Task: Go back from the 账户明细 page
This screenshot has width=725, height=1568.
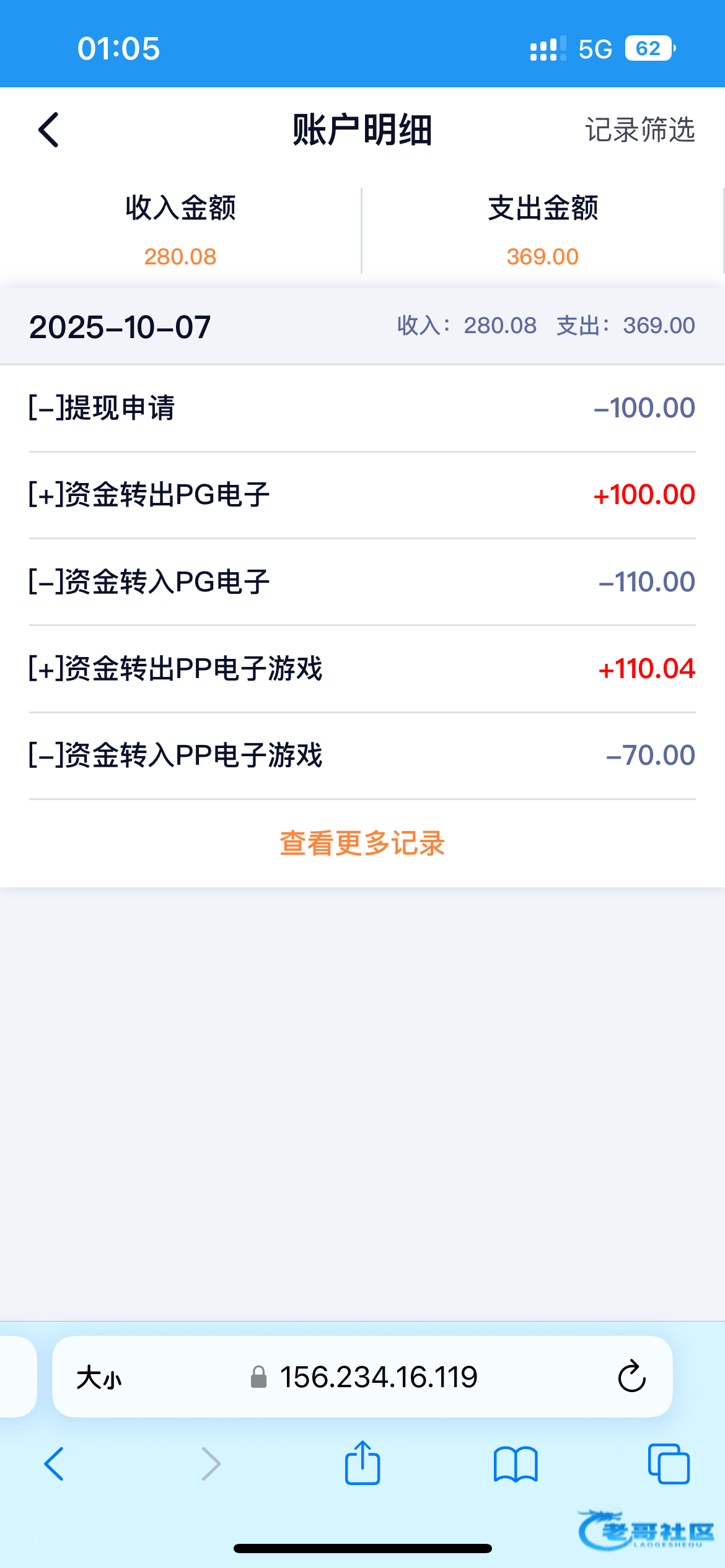Action: [x=48, y=130]
